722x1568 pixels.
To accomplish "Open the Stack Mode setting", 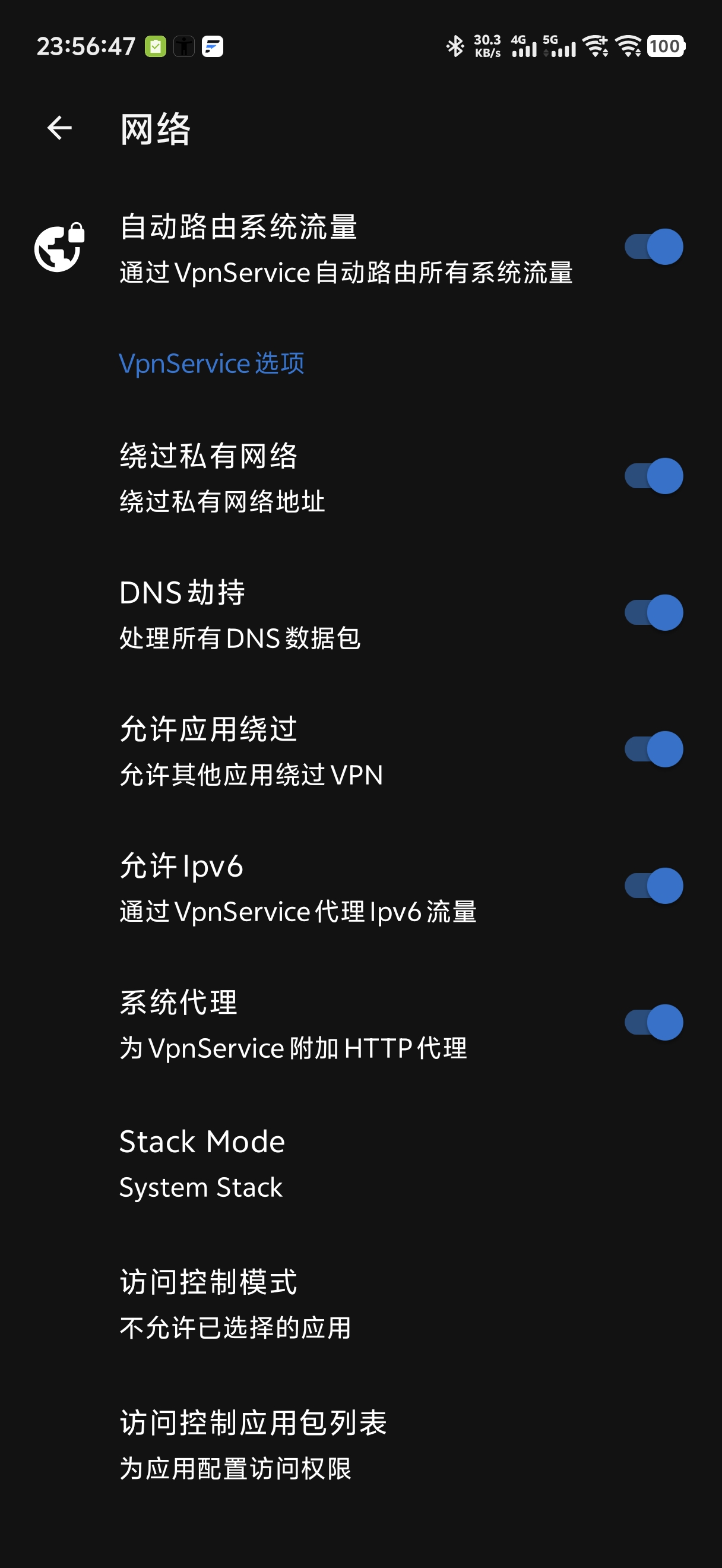I will coord(360,1163).
